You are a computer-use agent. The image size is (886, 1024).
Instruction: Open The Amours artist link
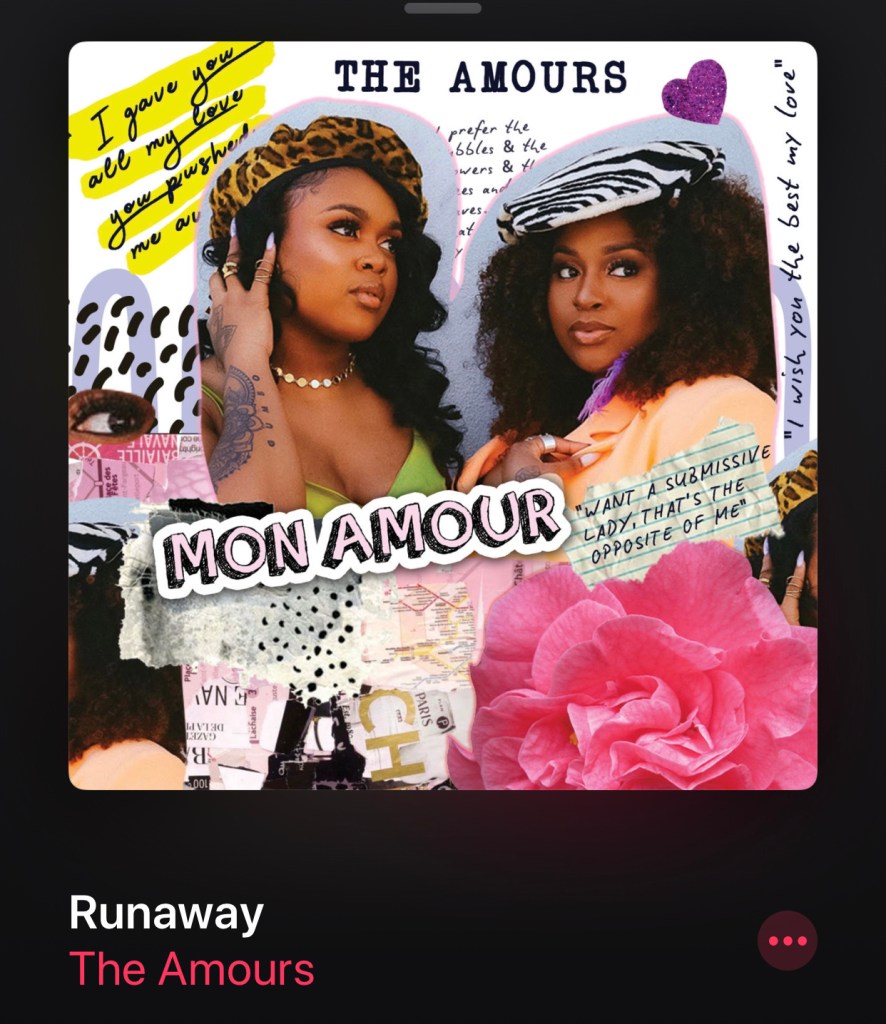point(191,969)
